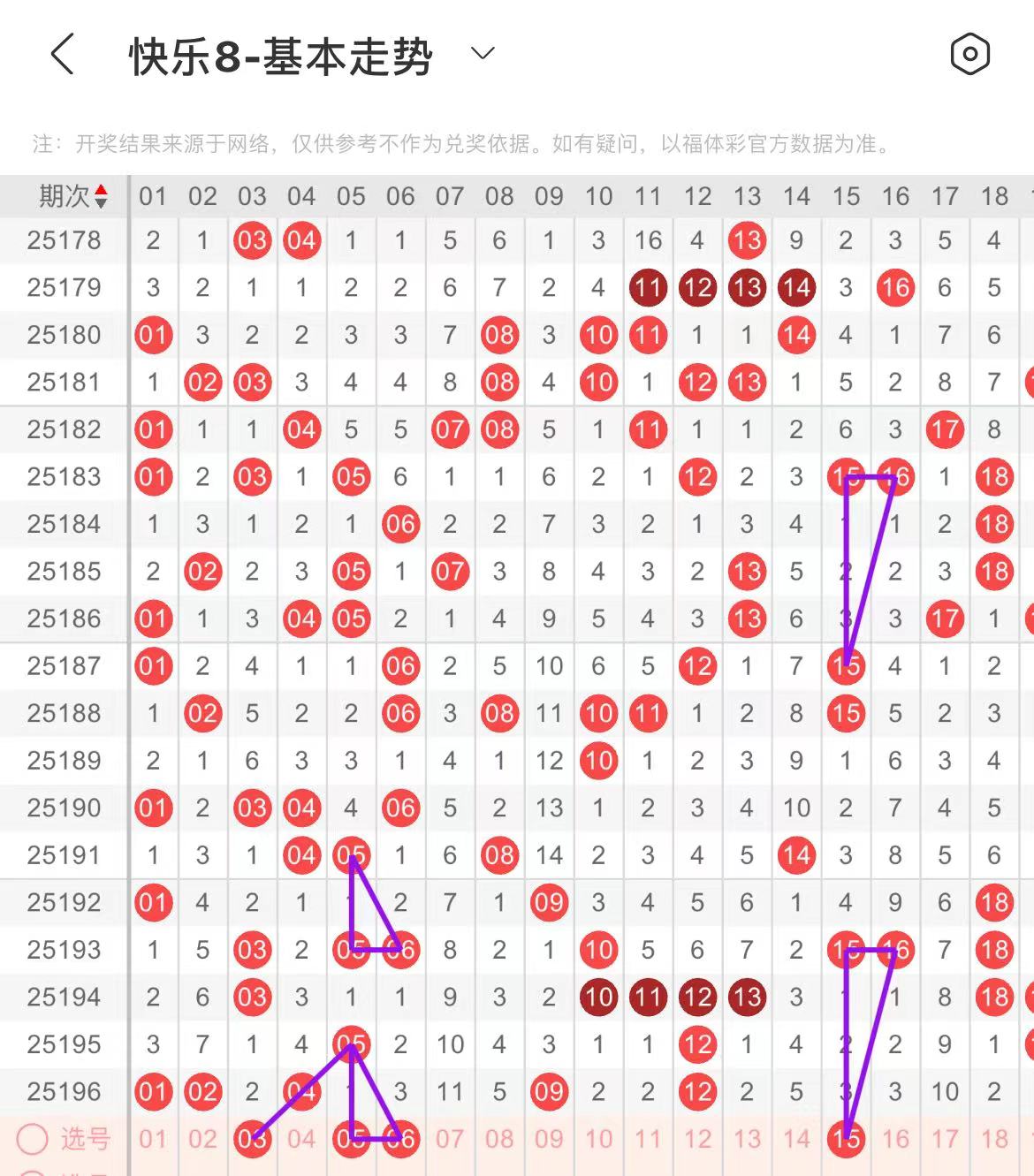1034x1176 pixels.
Task: Select the 选号 radio button
Action: [33, 1139]
